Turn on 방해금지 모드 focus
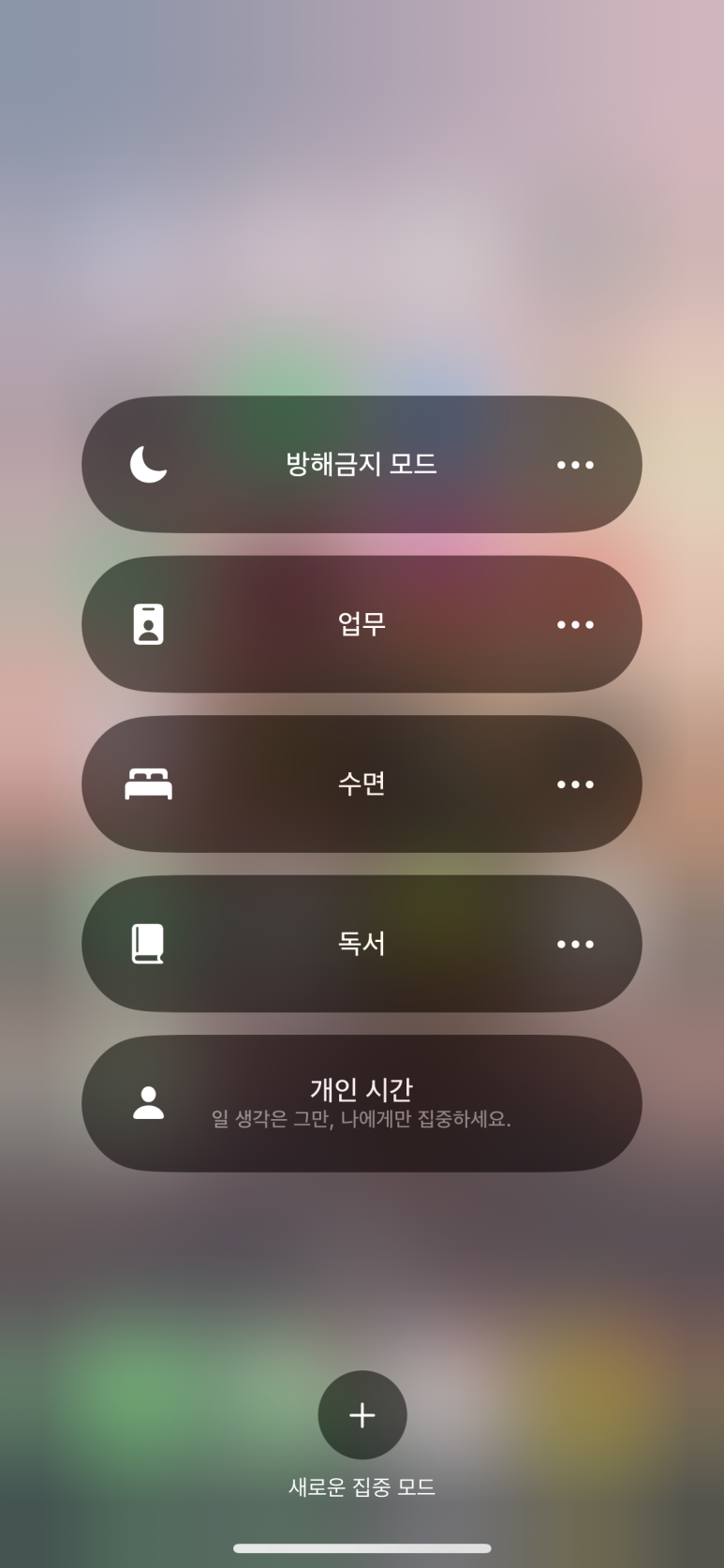Viewport: 724px width, 1568px height. [362, 465]
